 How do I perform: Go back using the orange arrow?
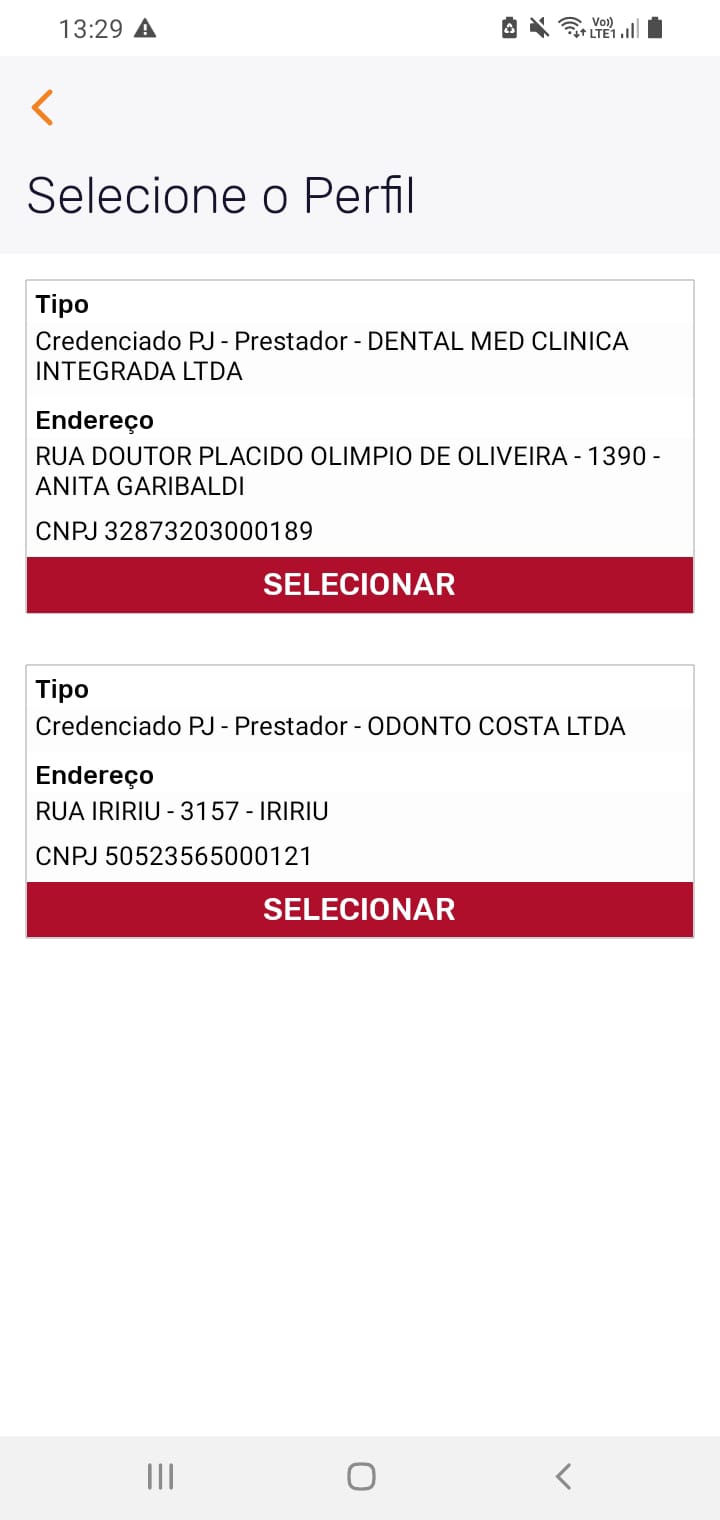(x=42, y=107)
